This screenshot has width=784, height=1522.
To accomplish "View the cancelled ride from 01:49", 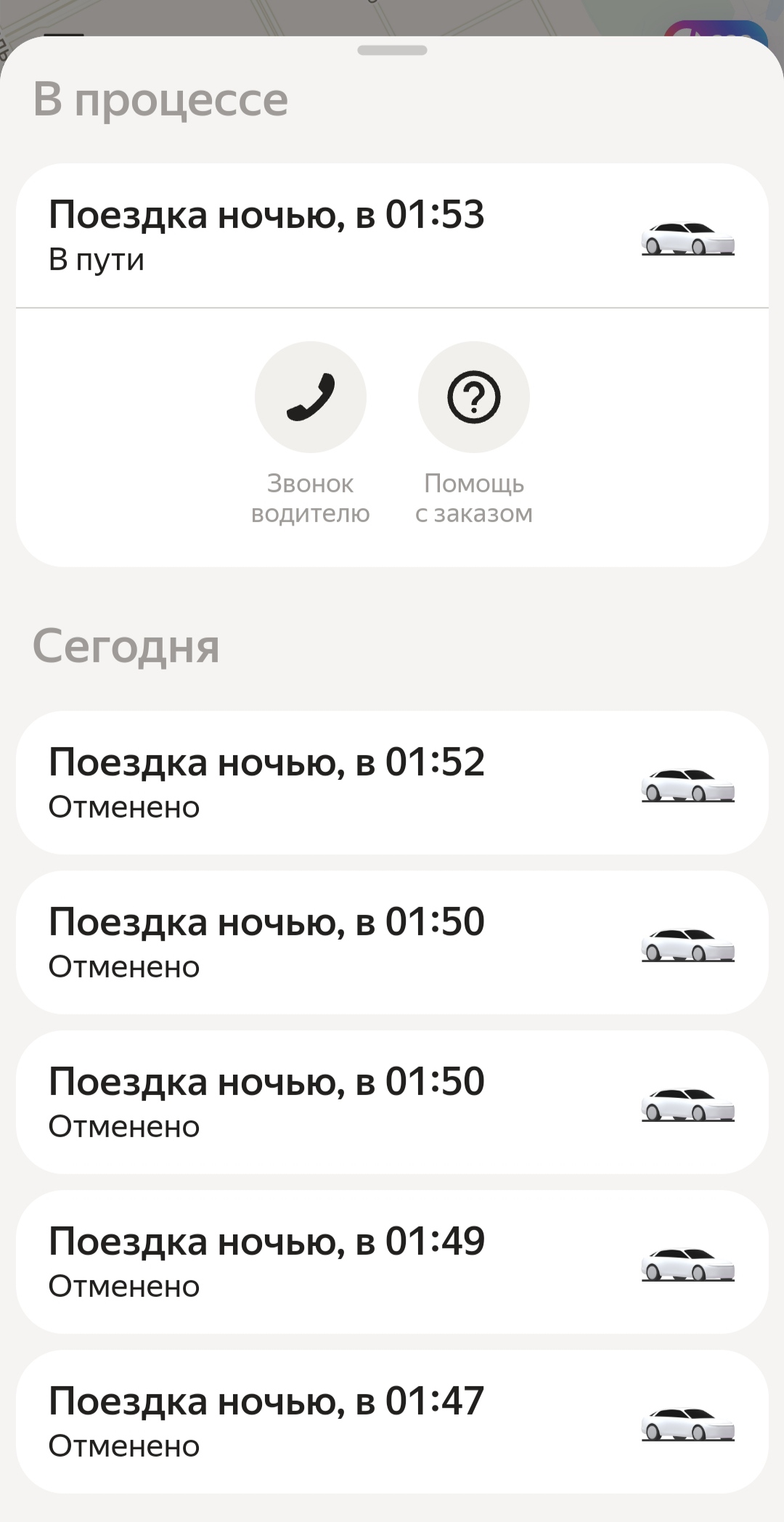I will tap(392, 1262).
